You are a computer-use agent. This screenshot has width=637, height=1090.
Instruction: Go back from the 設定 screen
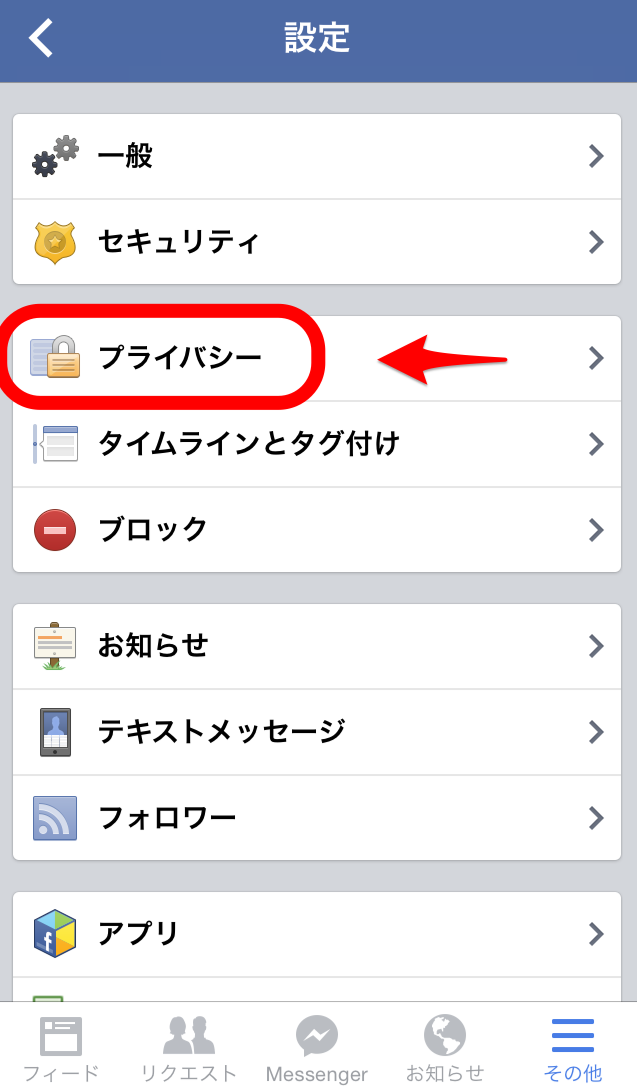(x=41, y=38)
